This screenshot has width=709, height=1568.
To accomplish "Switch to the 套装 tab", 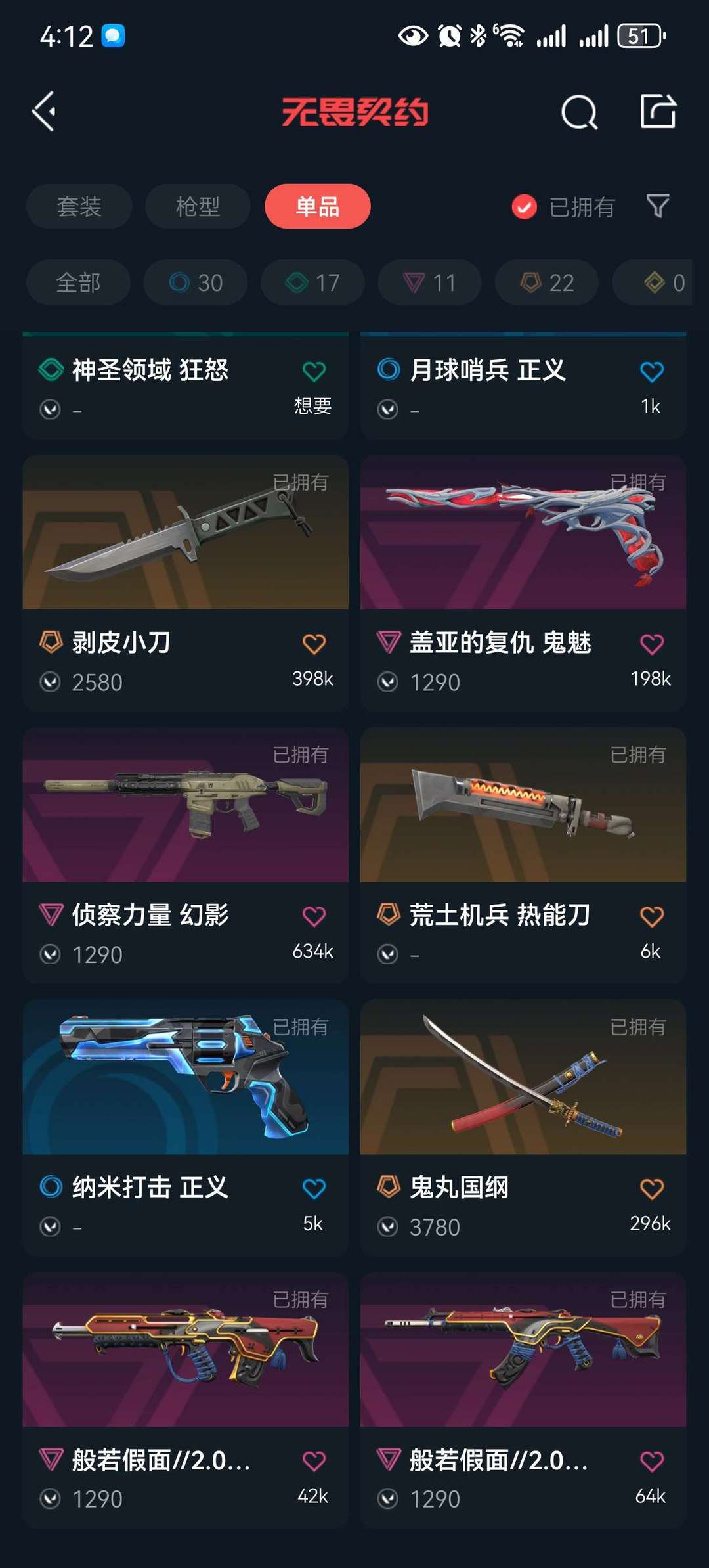I will [79, 207].
